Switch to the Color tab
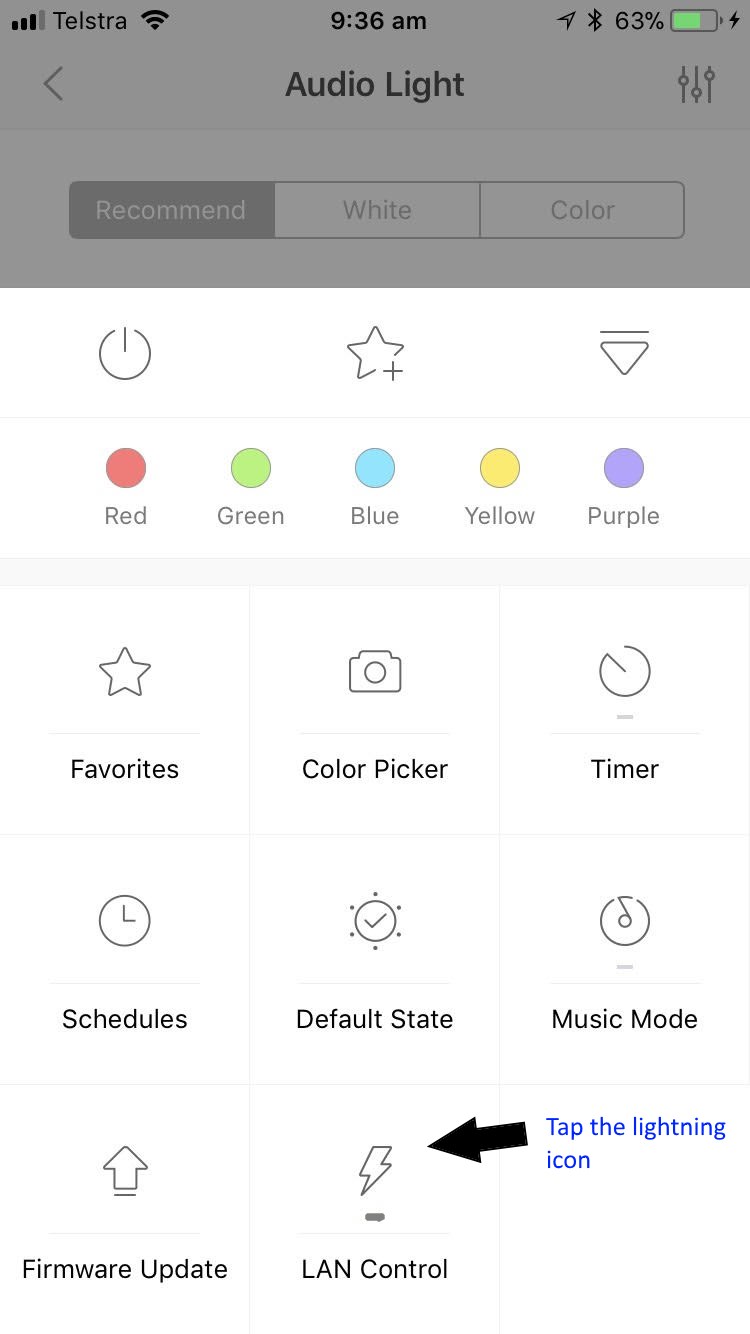This screenshot has height=1334, width=750. point(582,210)
